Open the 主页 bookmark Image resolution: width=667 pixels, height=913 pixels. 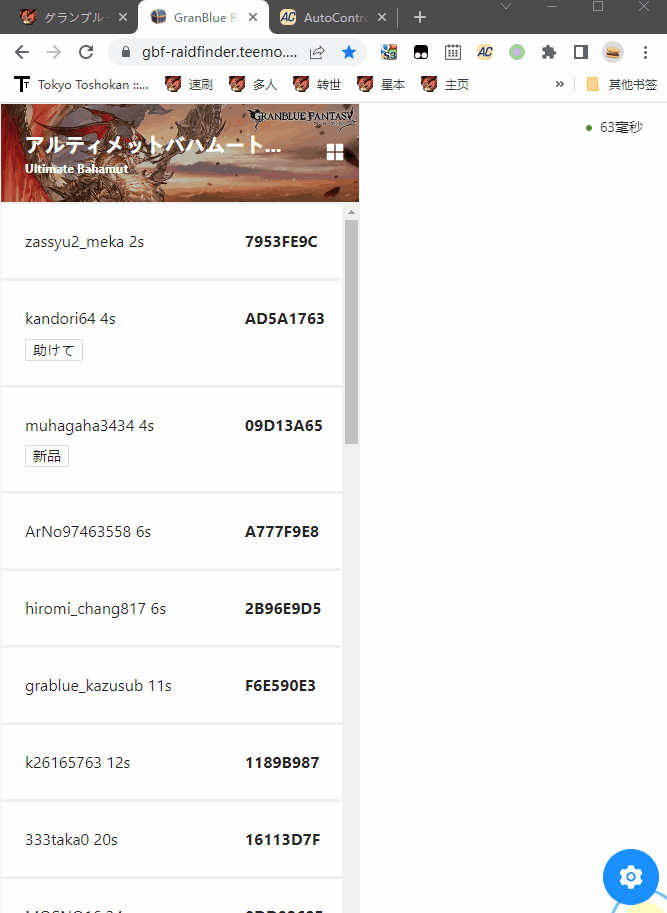tap(445, 84)
